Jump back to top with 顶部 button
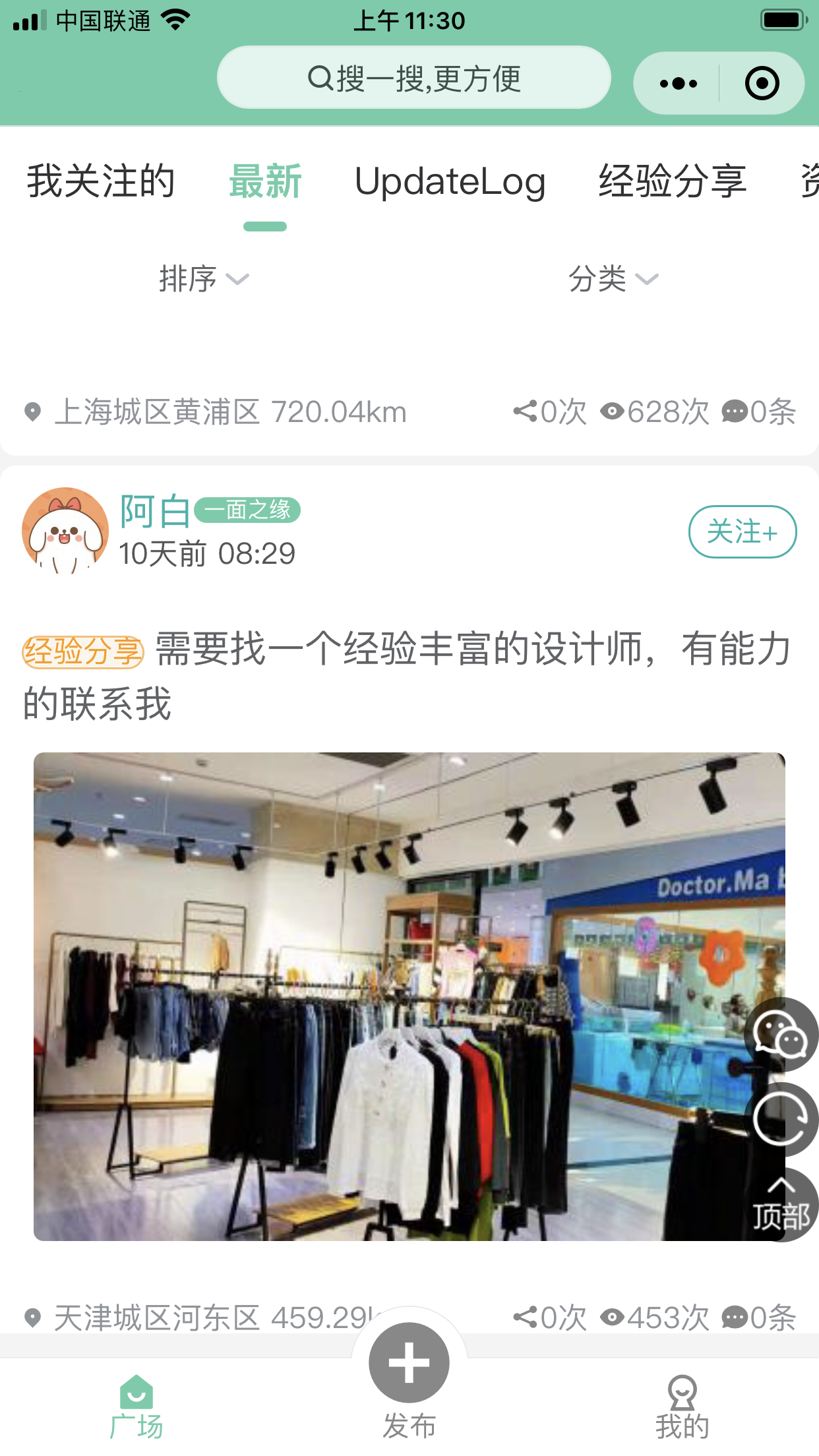The height and width of the screenshot is (1456, 819). (x=781, y=1205)
